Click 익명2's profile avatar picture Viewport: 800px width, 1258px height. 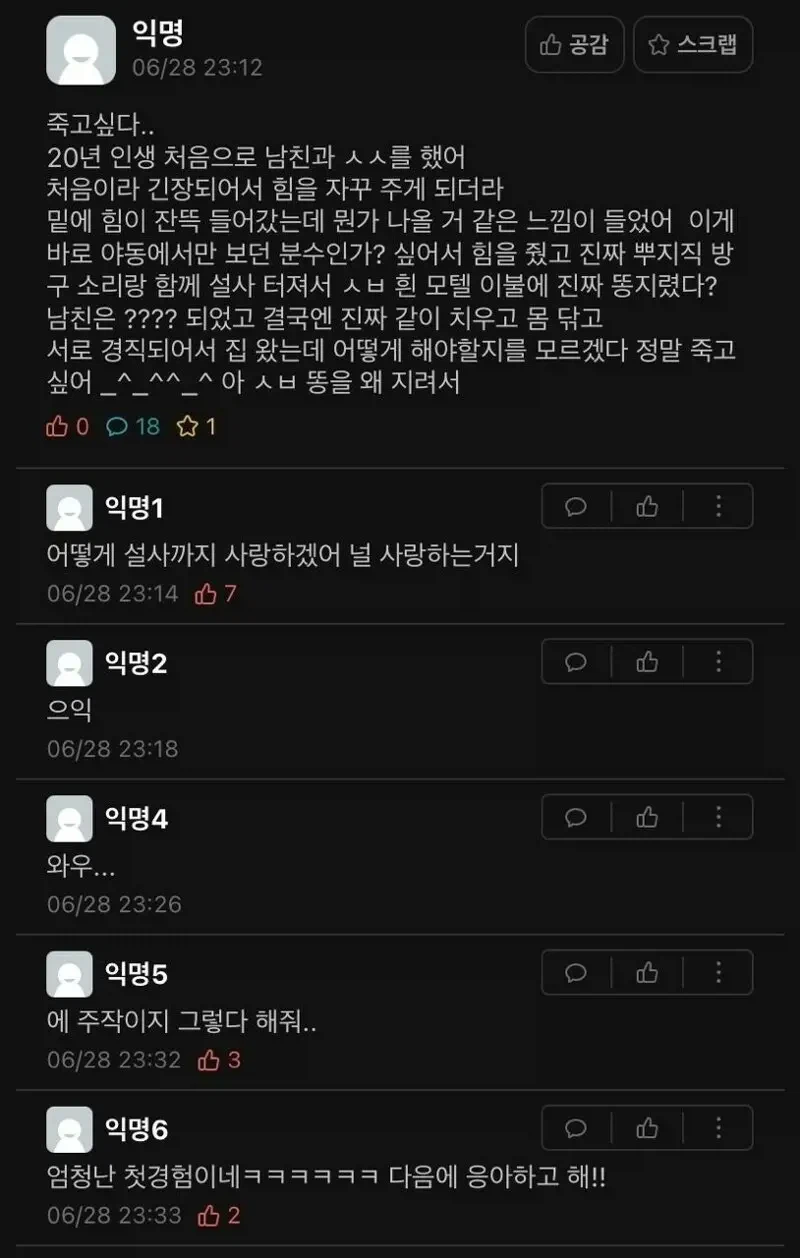(68, 662)
